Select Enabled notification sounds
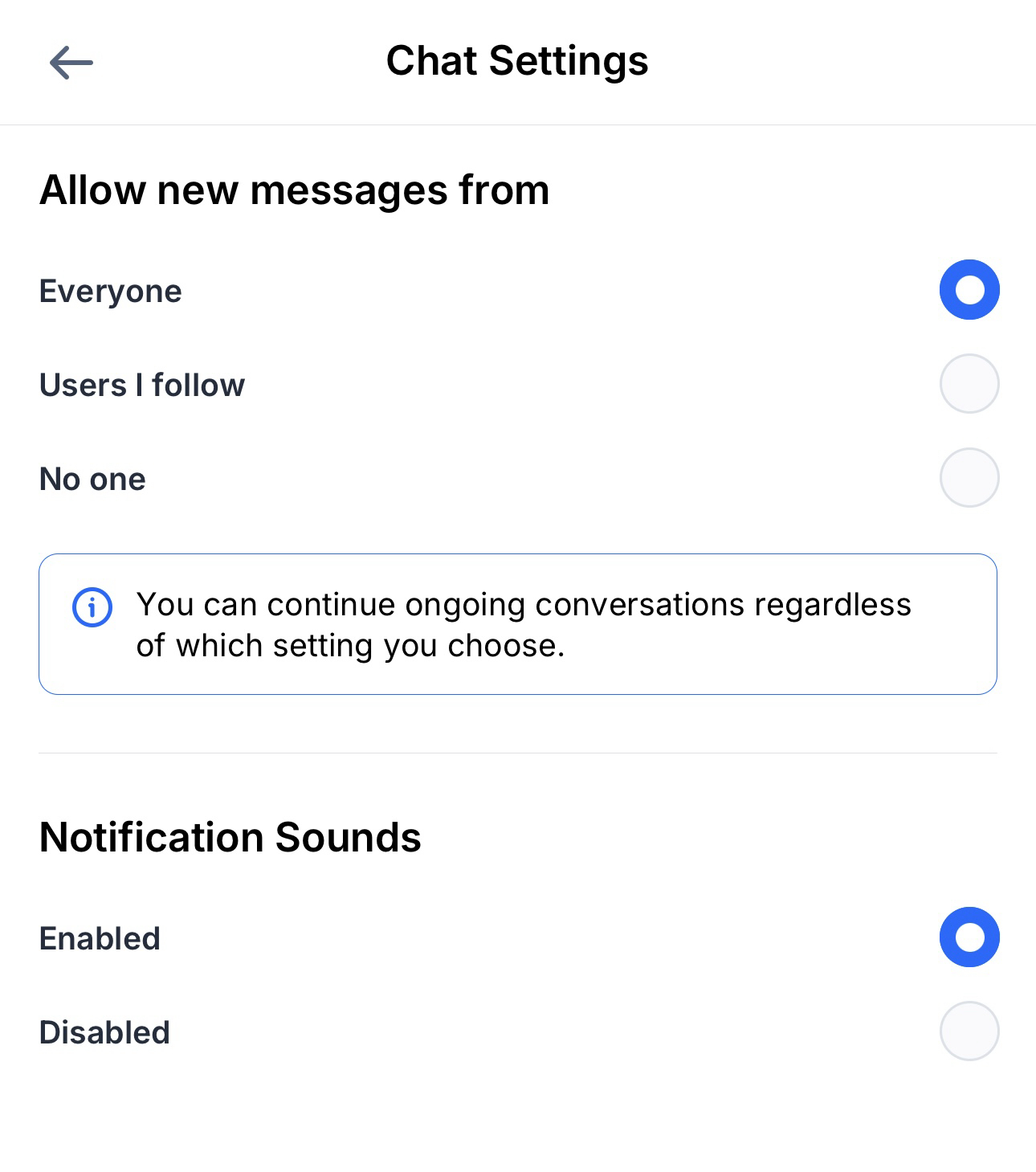This screenshot has height=1172, width=1036. tap(969, 937)
